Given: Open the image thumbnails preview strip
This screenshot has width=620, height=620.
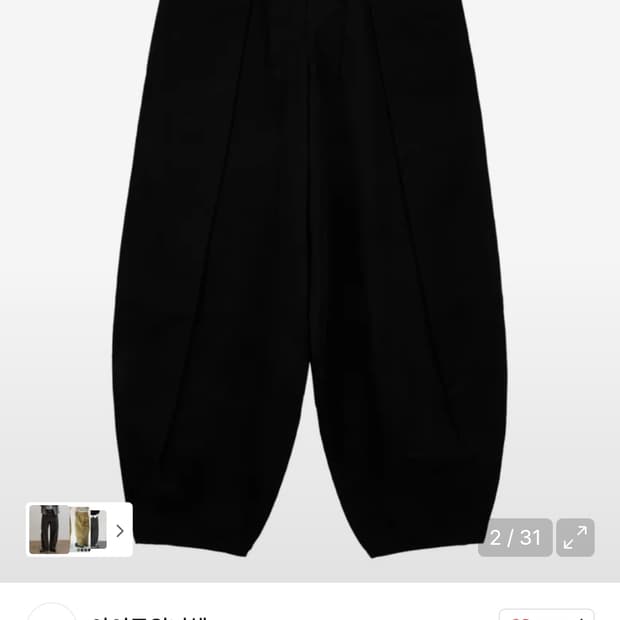Looking at the screenshot, I should (x=79, y=530).
